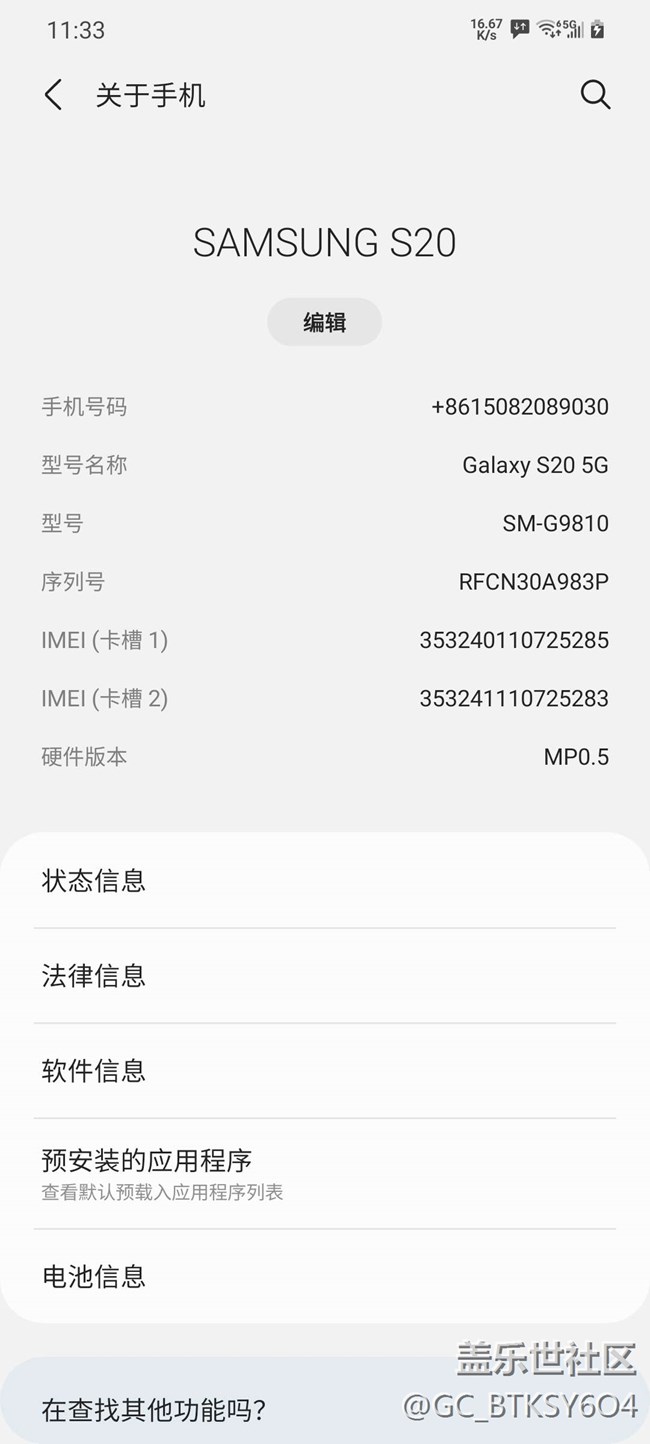Open 法律信息
This screenshot has width=650, height=1444.
tap(324, 975)
